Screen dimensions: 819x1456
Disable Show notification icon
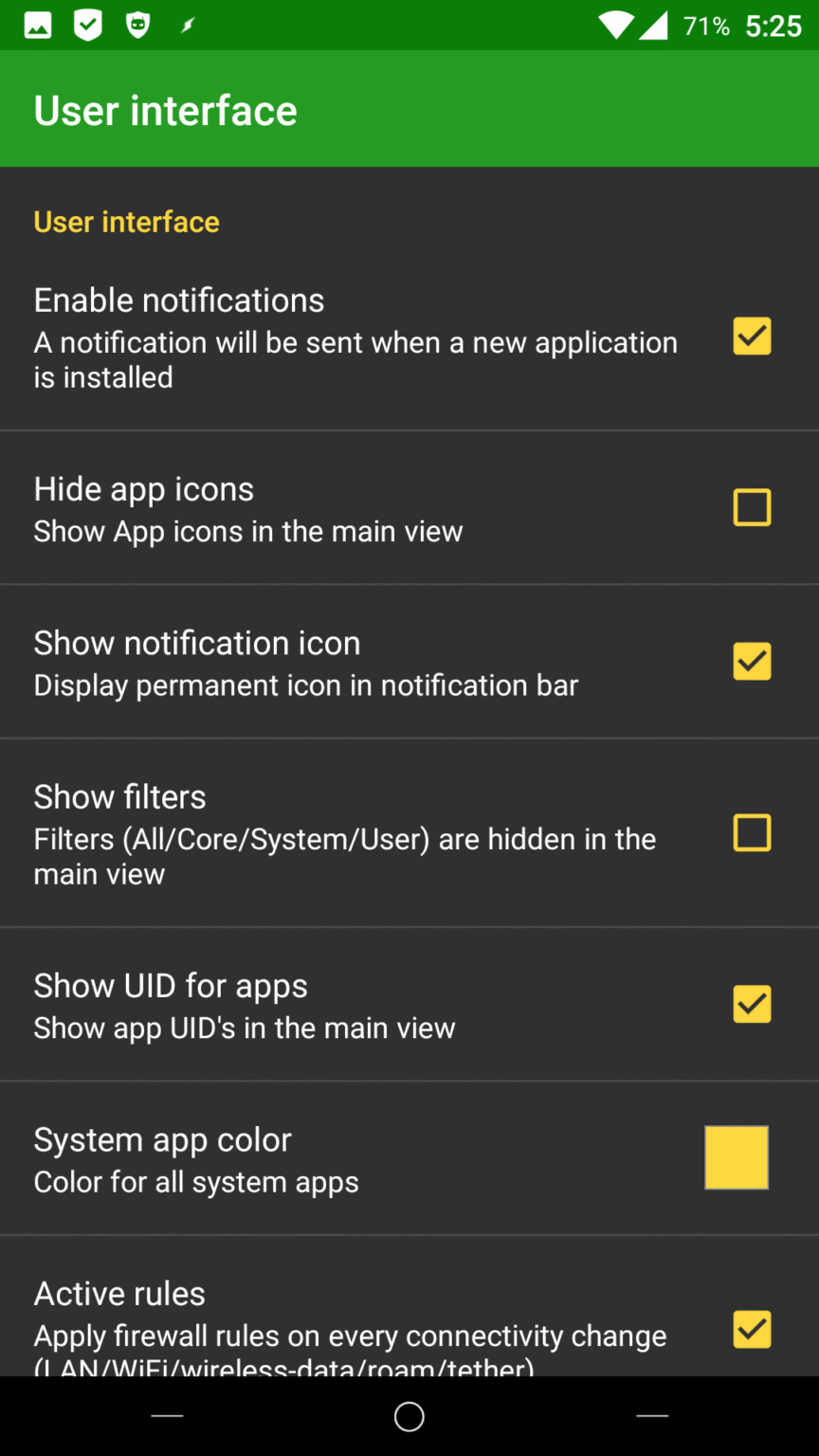click(x=752, y=661)
